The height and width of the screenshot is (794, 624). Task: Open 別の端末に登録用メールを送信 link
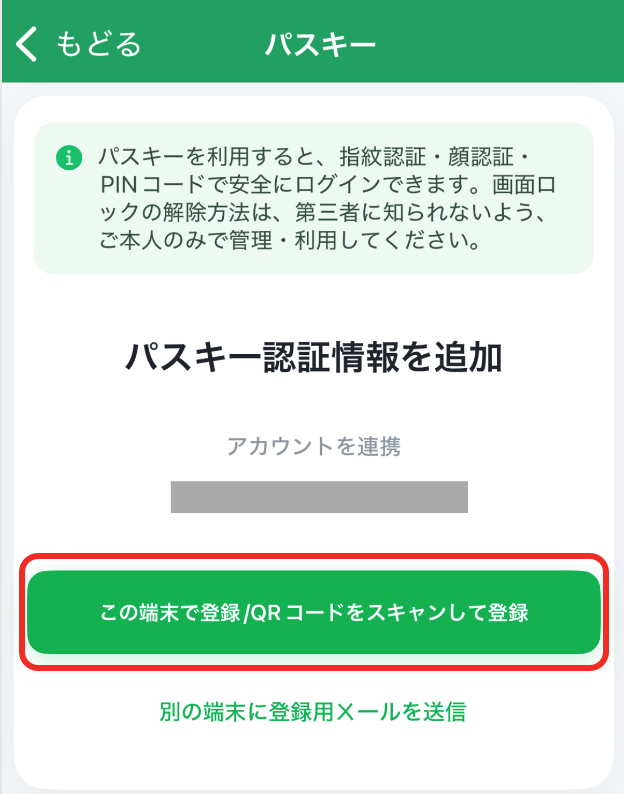(x=313, y=711)
